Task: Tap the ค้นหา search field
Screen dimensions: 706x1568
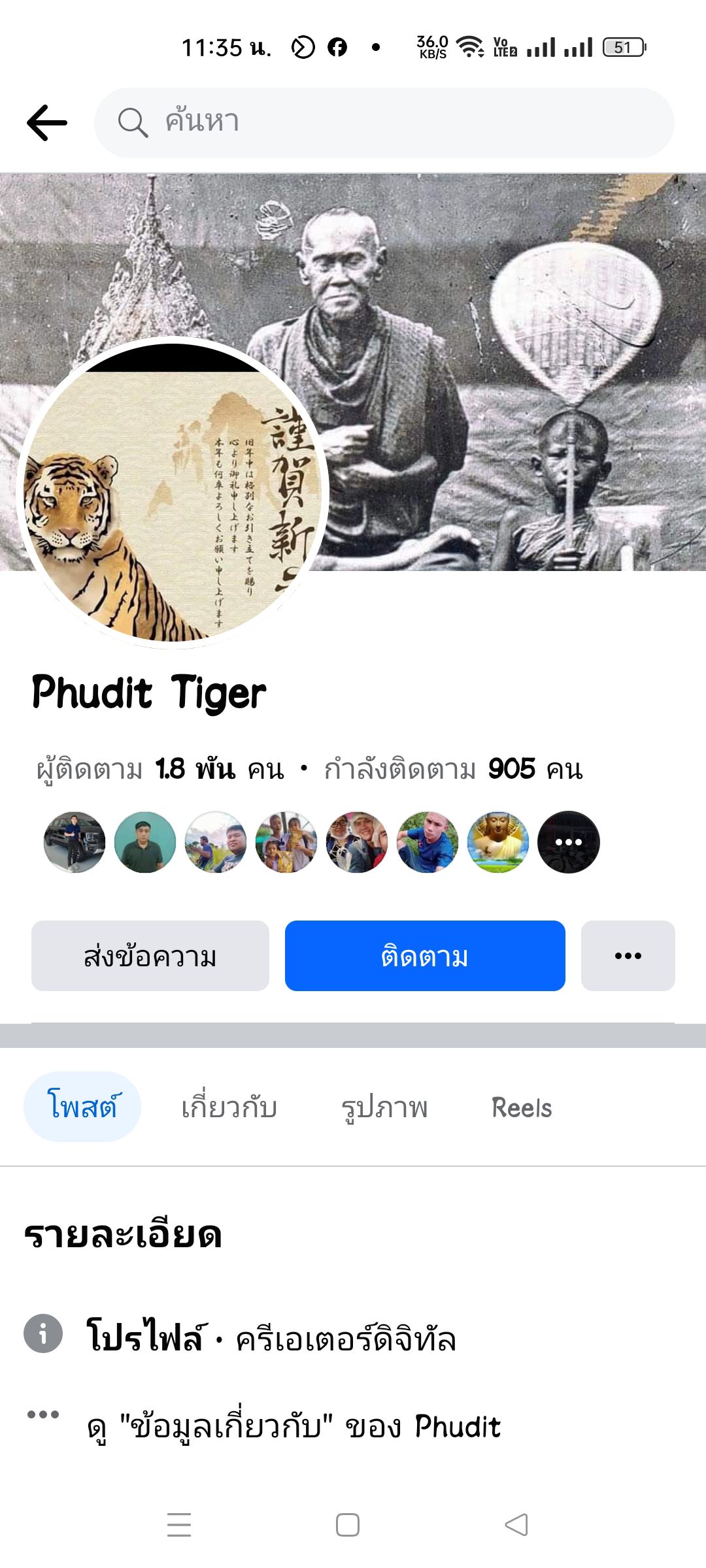Action: (x=384, y=123)
